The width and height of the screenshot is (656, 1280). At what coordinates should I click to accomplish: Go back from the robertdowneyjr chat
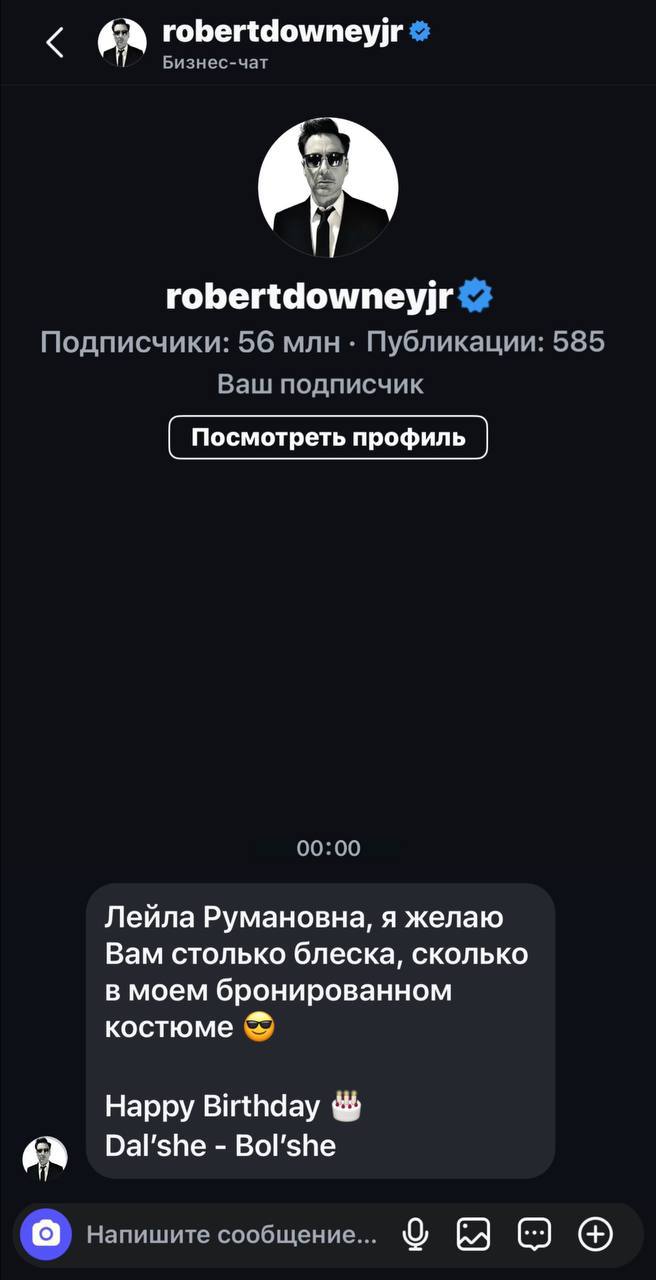pyautogui.click(x=56, y=42)
